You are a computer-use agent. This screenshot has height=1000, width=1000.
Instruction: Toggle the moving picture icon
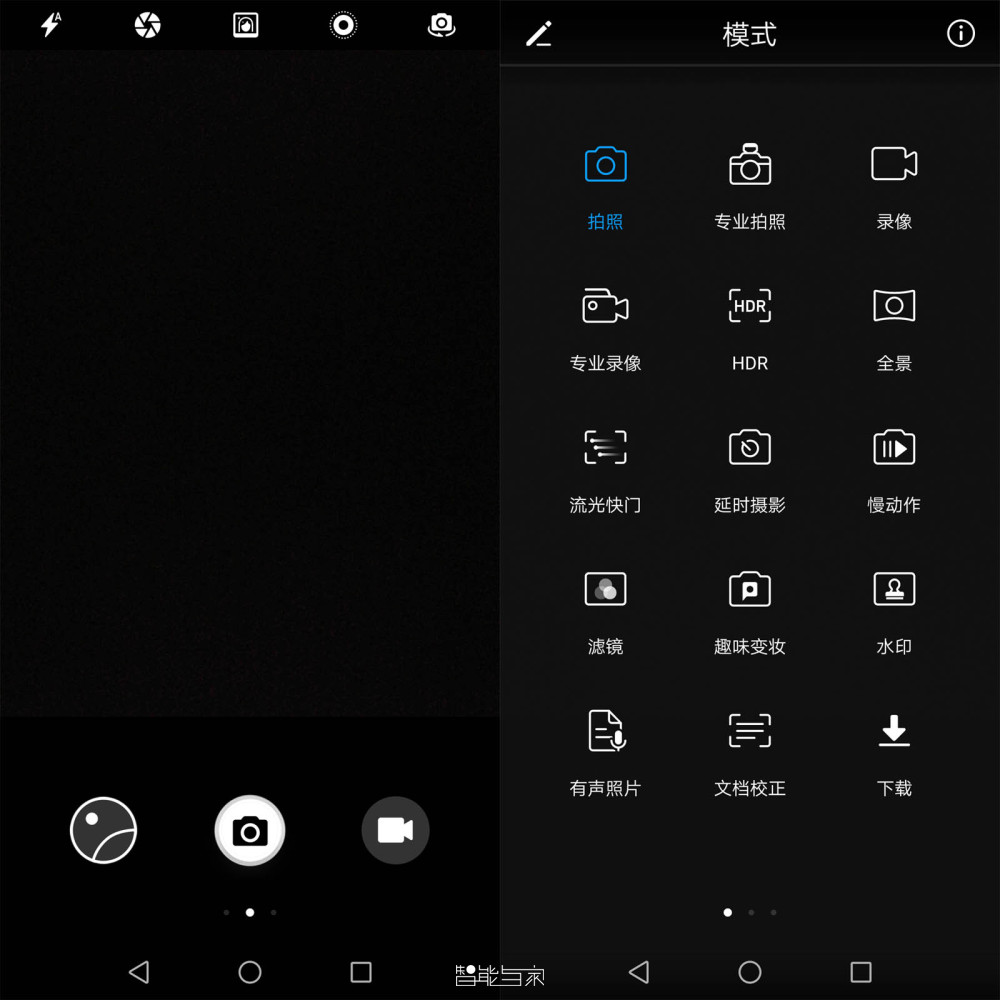click(344, 25)
